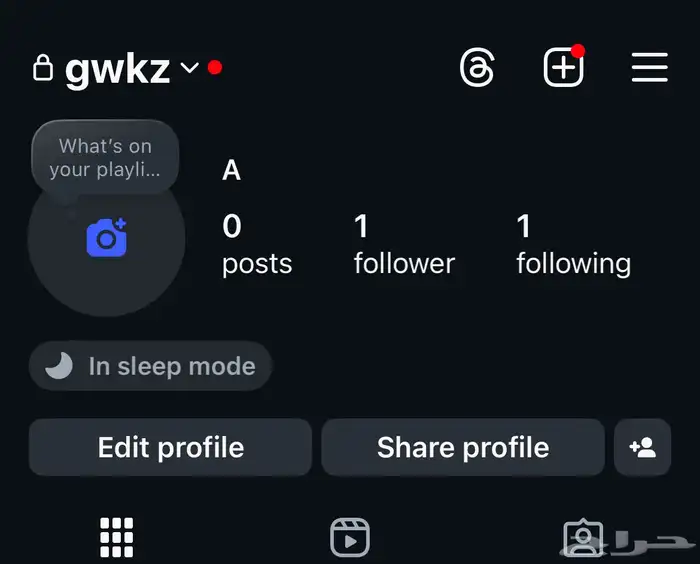Switch to the tagged photos tab
Image resolution: width=700 pixels, height=564 pixels.
[x=581, y=538]
